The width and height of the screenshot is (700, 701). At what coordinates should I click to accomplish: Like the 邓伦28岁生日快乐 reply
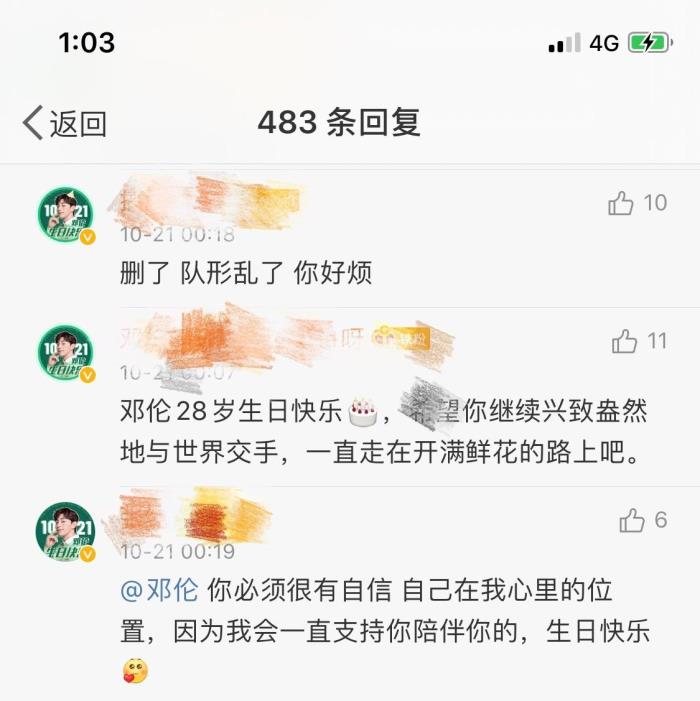click(x=625, y=342)
